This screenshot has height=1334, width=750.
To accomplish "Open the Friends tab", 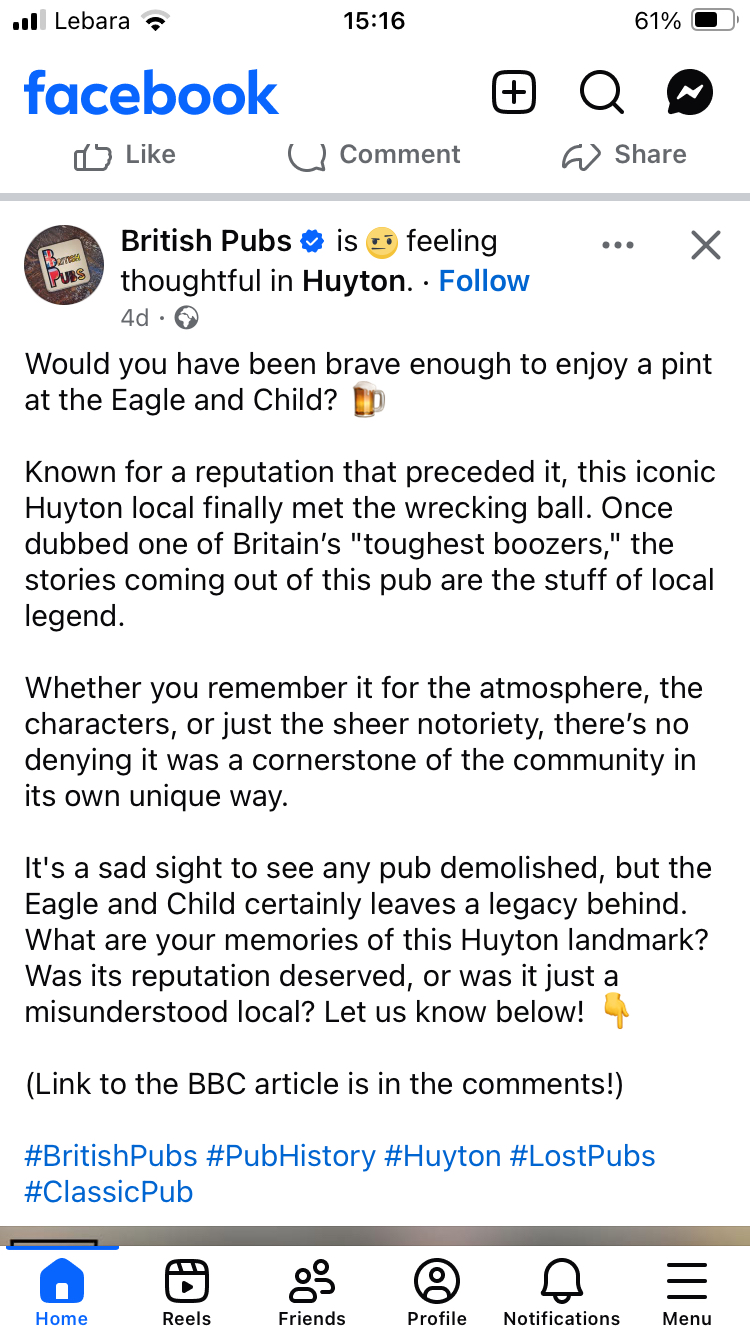I will click(x=312, y=1292).
